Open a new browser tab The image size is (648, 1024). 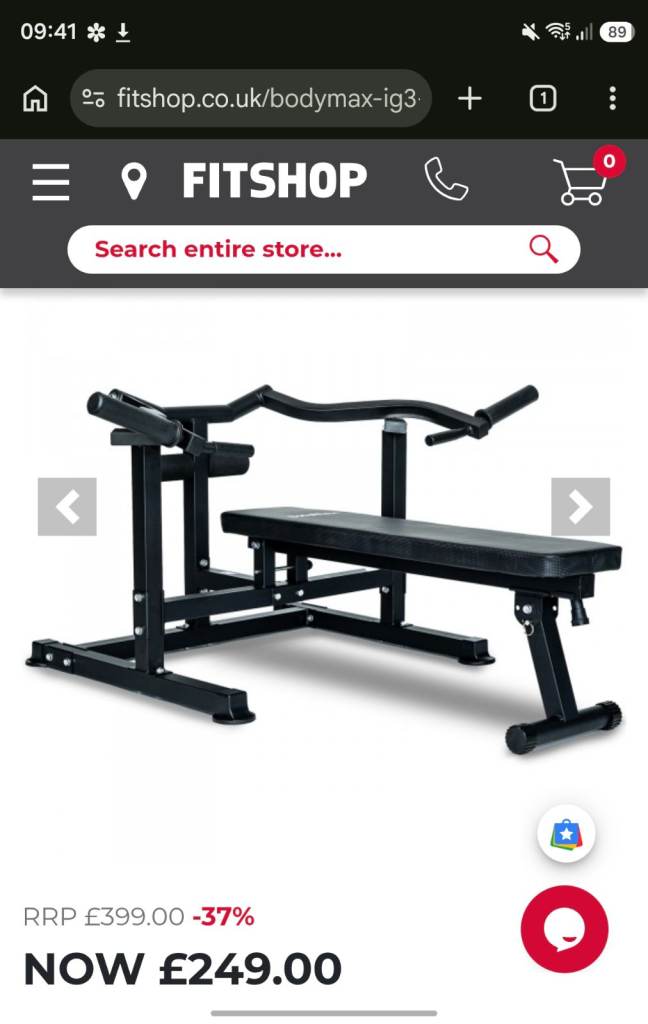click(470, 99)
